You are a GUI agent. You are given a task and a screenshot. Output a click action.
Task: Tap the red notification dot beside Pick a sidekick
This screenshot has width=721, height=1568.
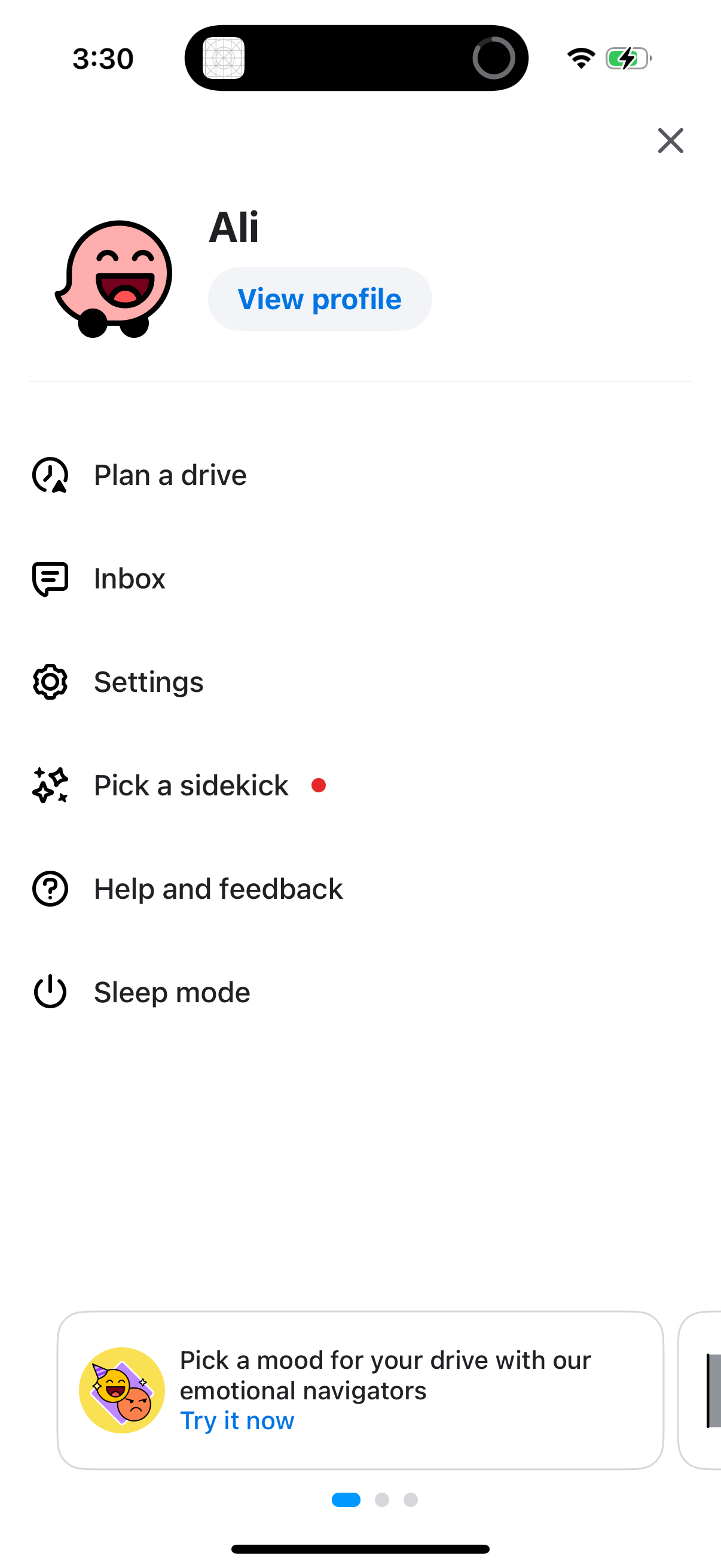pyautogui.click(x=319, y=785)
